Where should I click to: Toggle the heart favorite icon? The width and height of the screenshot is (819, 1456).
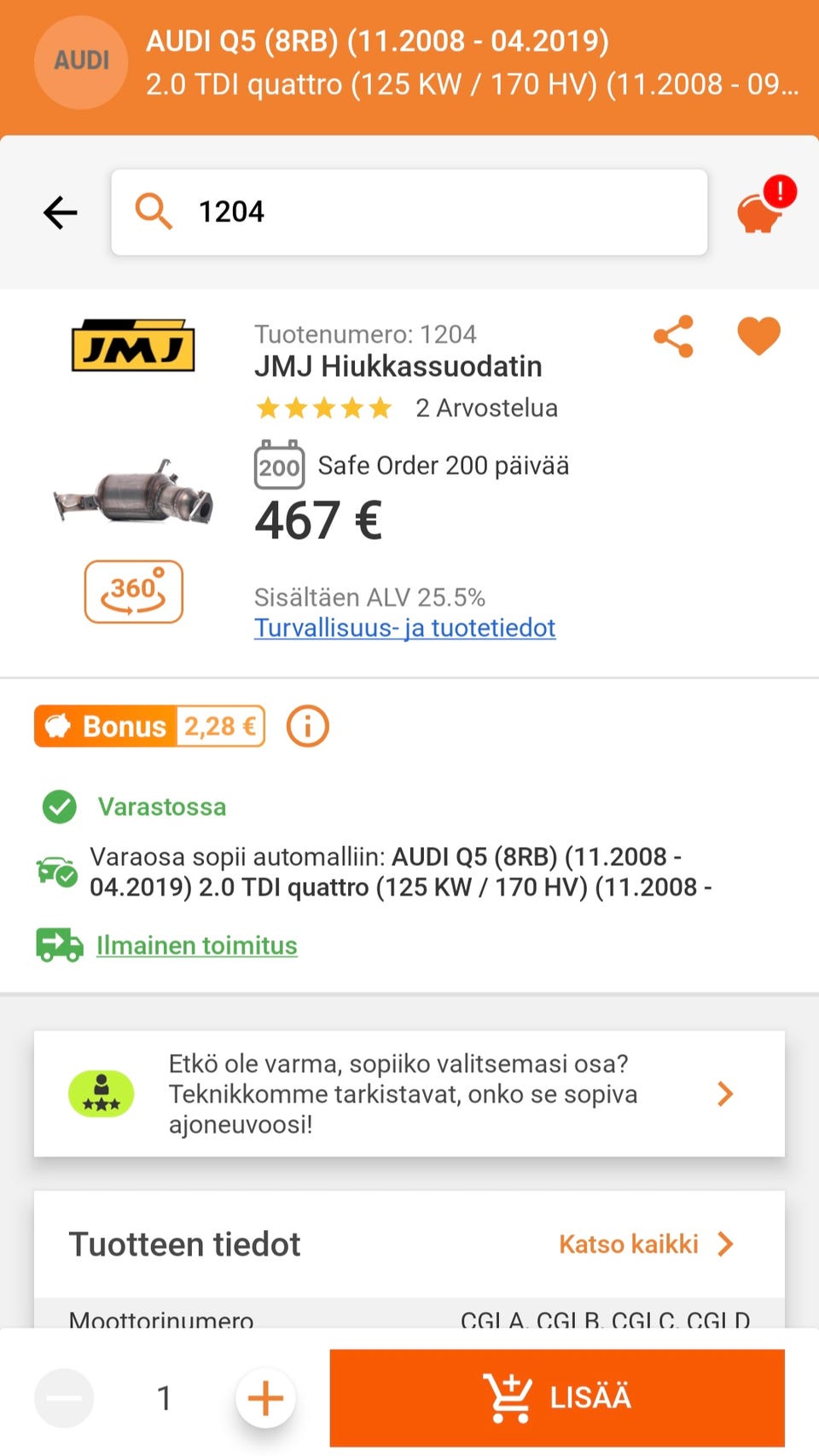758,335
